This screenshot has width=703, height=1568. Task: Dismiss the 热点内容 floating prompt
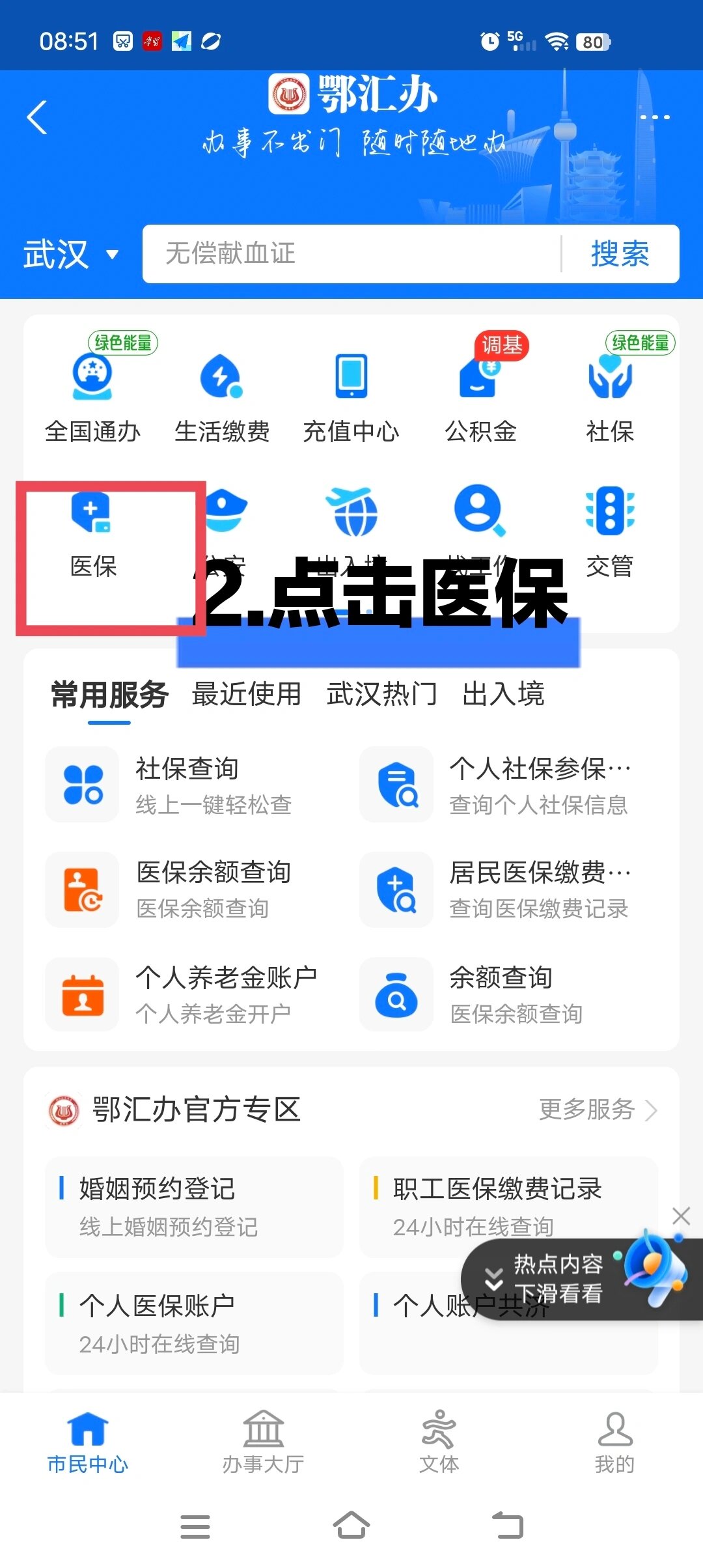click(681, 1216)
